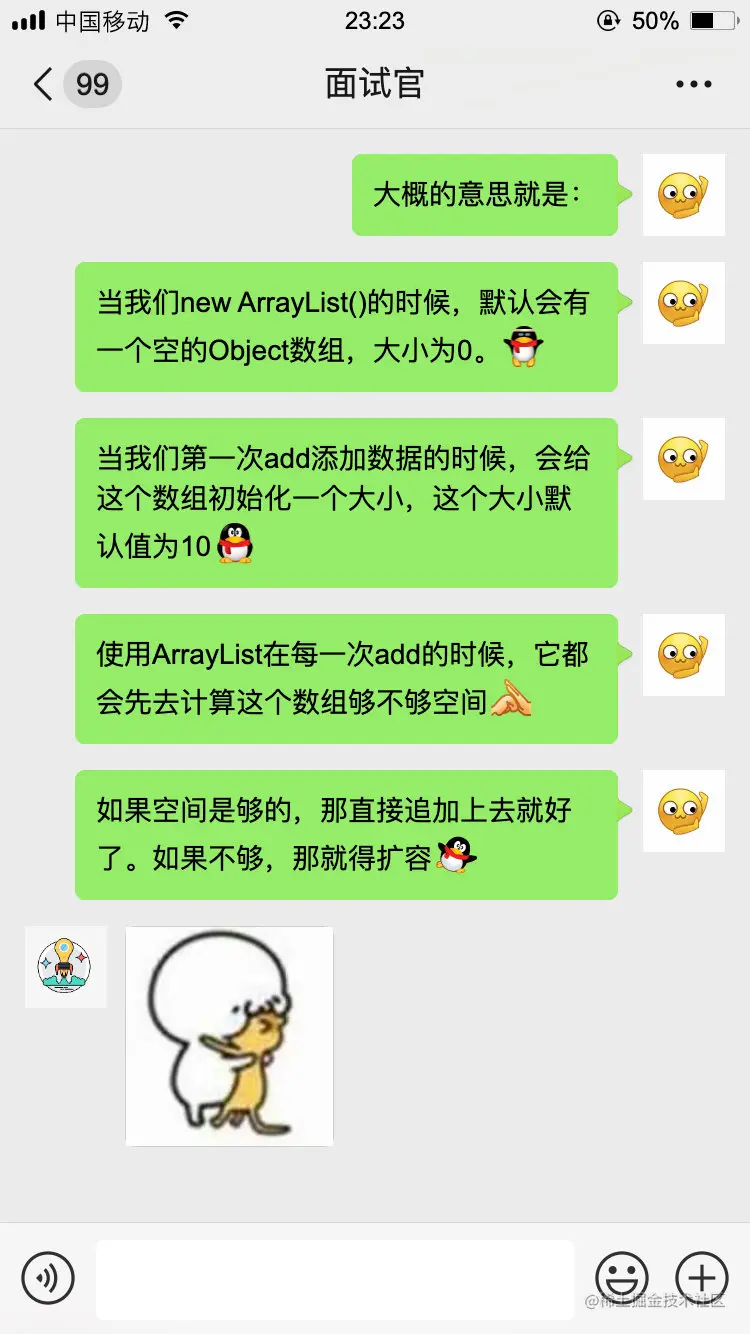Tap the message text field

pyautogui.click(x=335, y=1278)
